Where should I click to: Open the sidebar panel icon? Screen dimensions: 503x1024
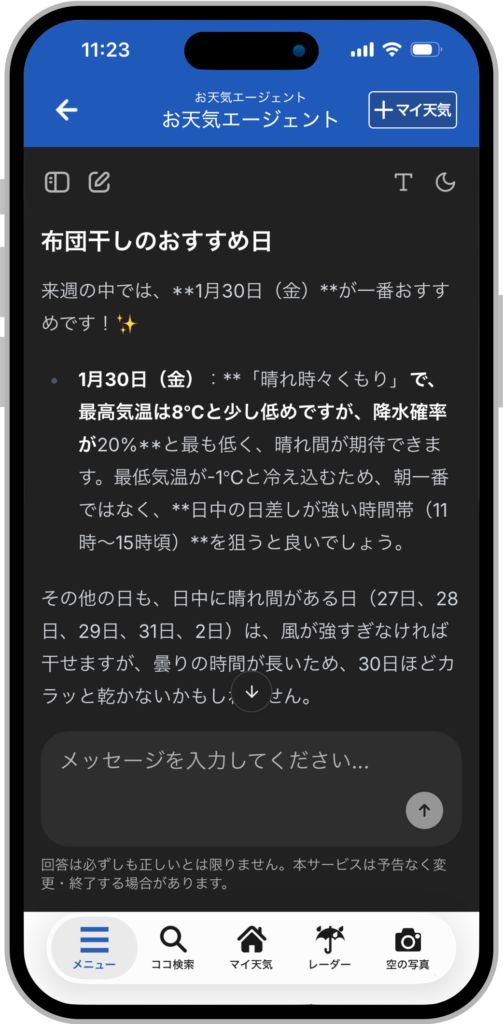(x=57, y=182)
